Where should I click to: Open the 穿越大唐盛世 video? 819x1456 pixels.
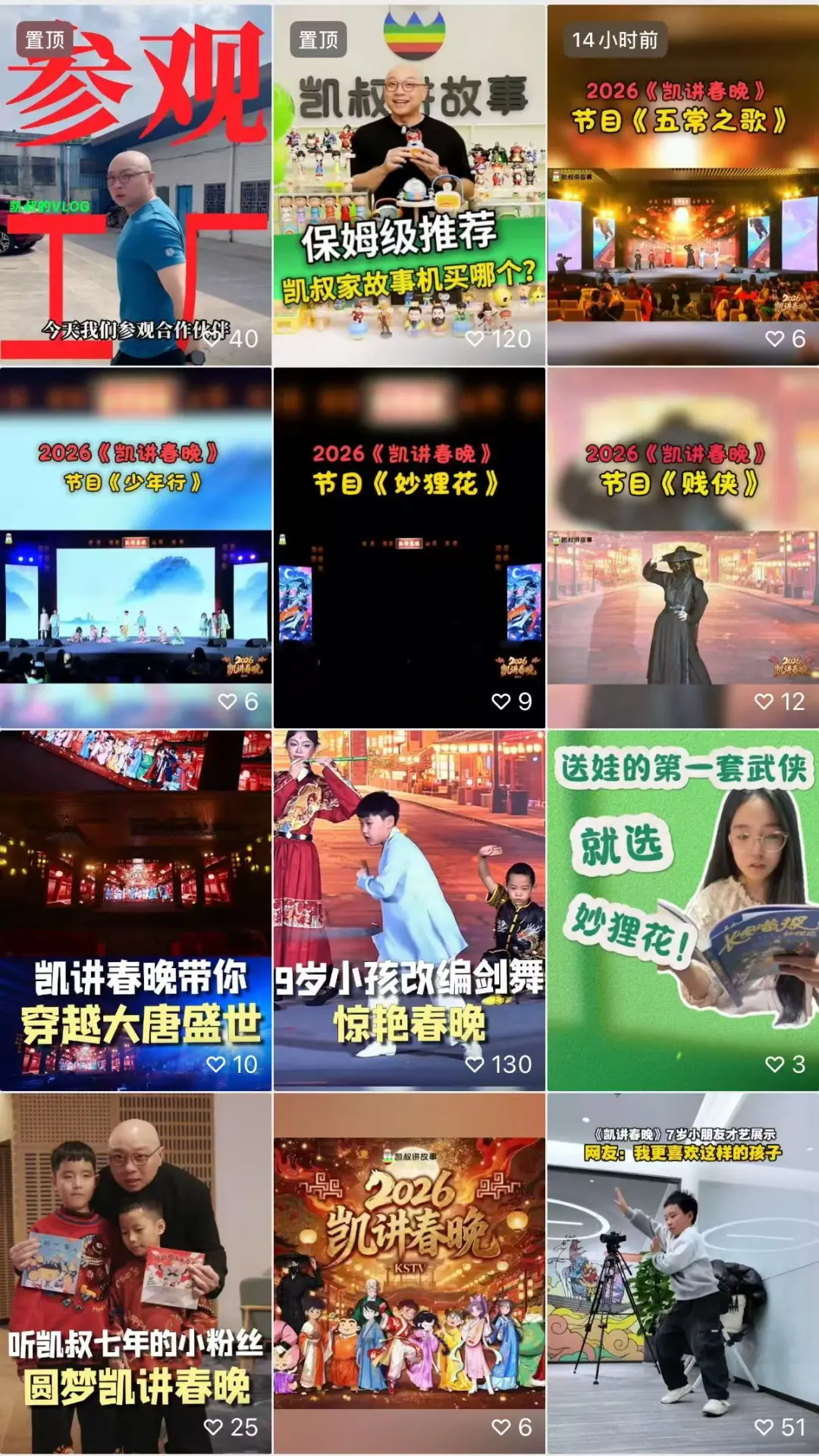point(136,910)
